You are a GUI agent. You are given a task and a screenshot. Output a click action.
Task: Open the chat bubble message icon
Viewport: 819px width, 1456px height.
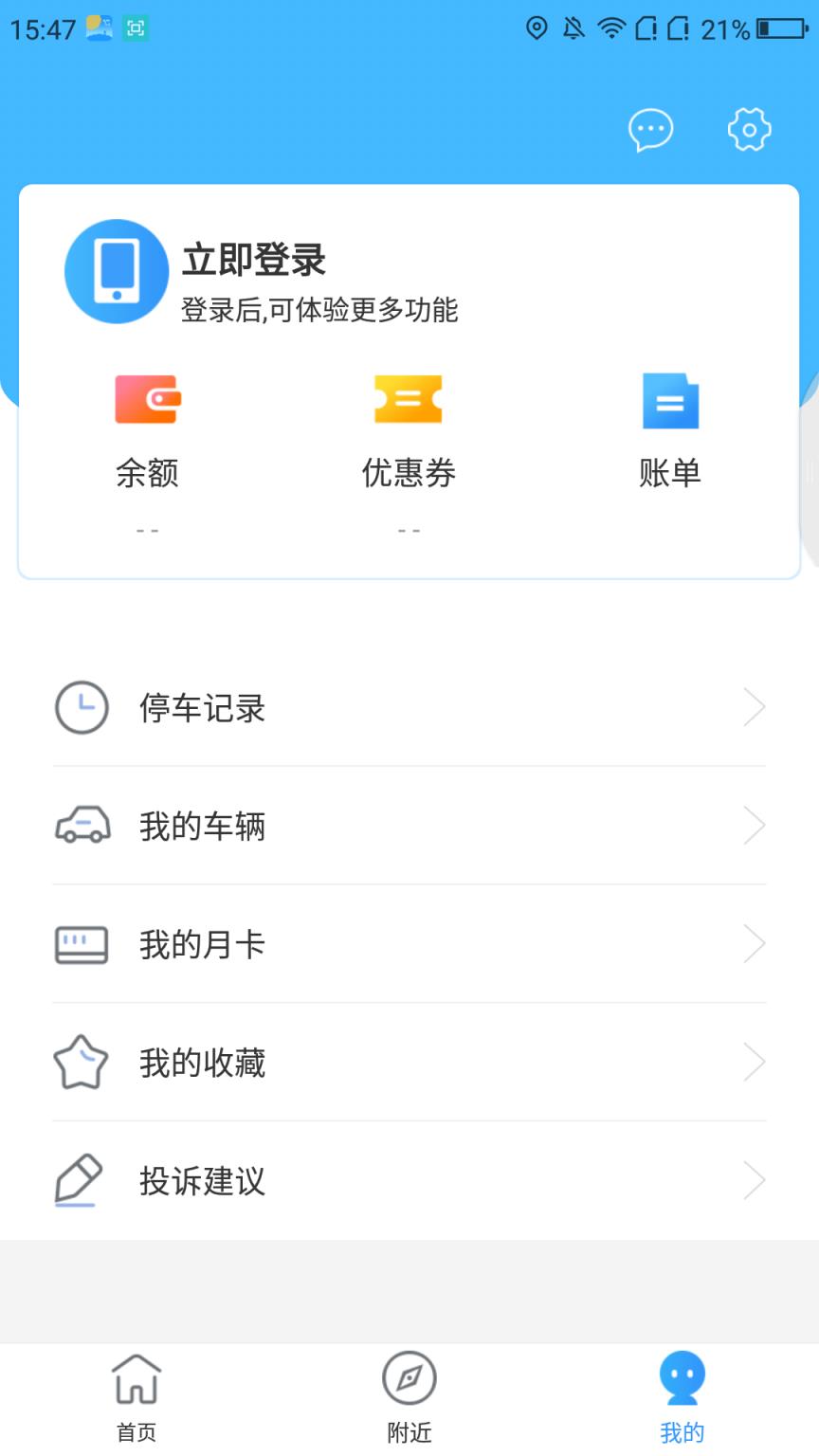(651, 130)
